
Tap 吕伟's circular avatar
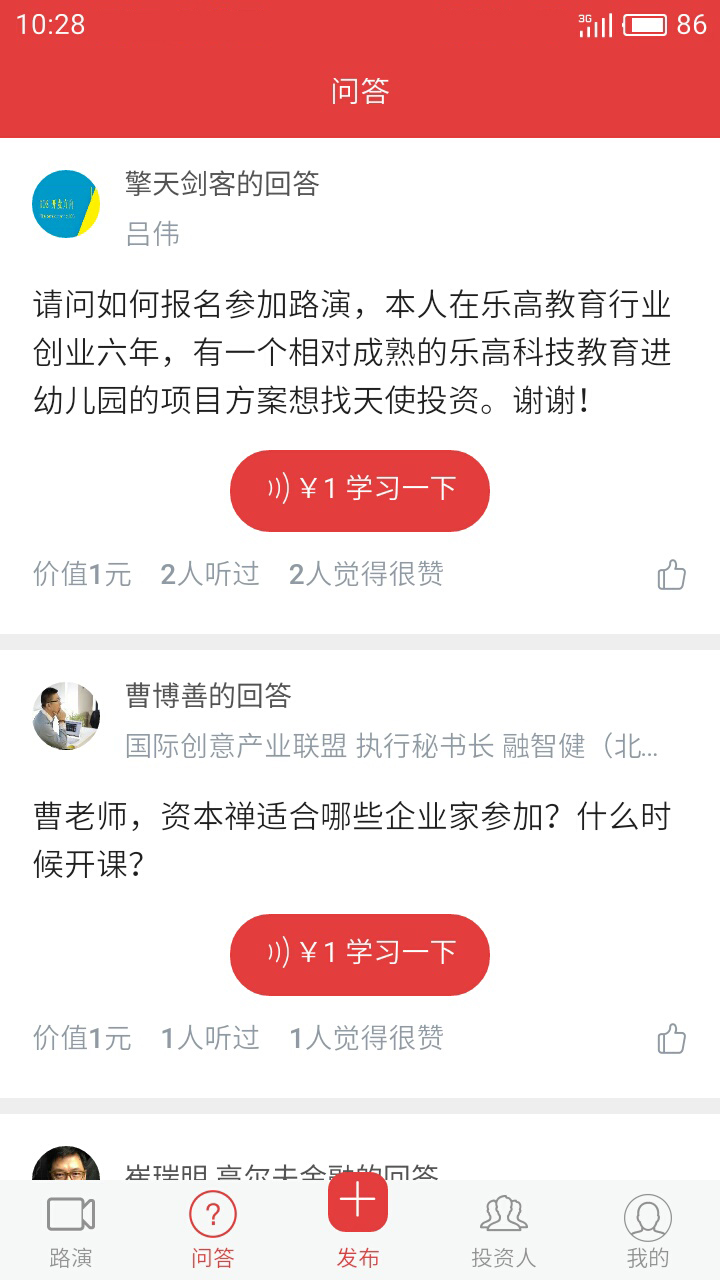[x=65, y=202]
